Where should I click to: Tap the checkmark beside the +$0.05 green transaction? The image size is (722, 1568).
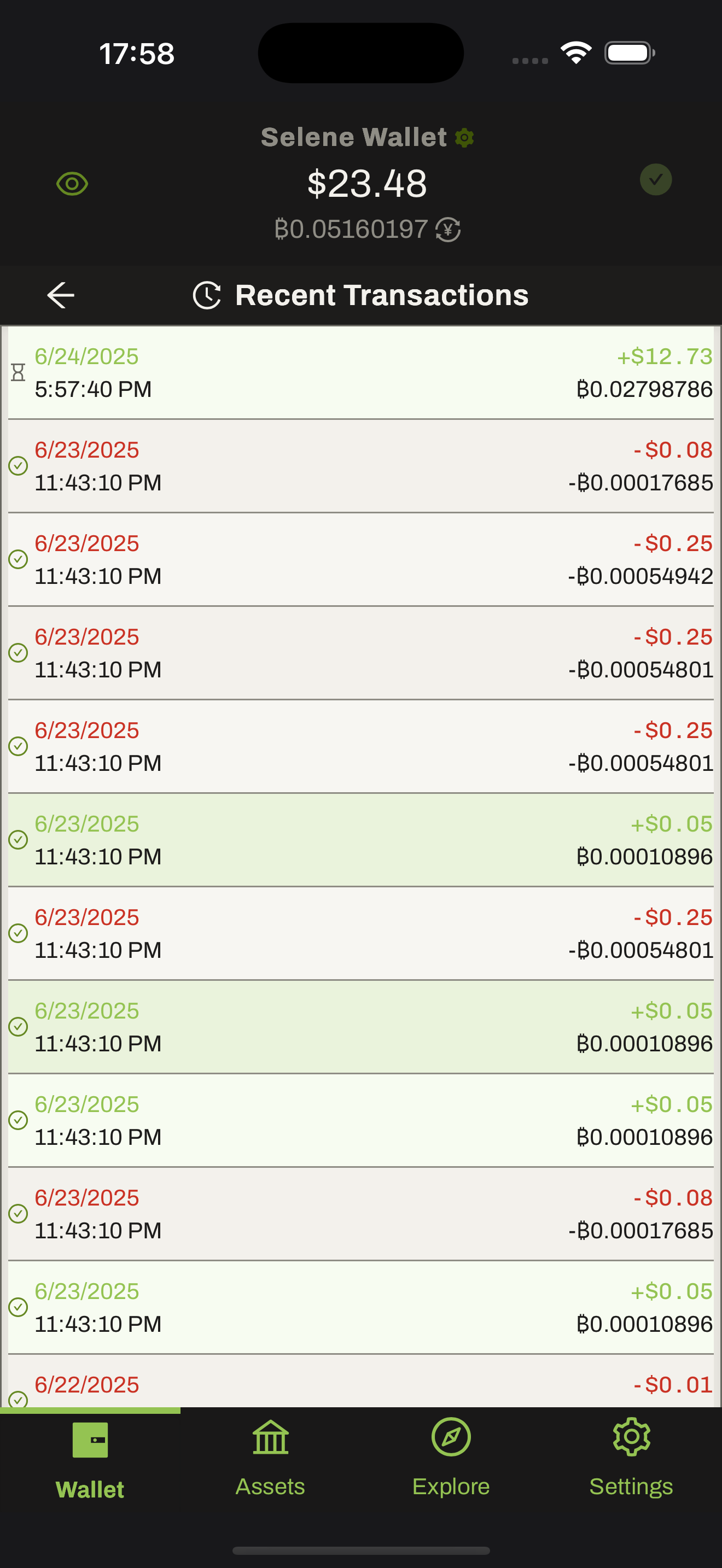(x=18, y=840)
